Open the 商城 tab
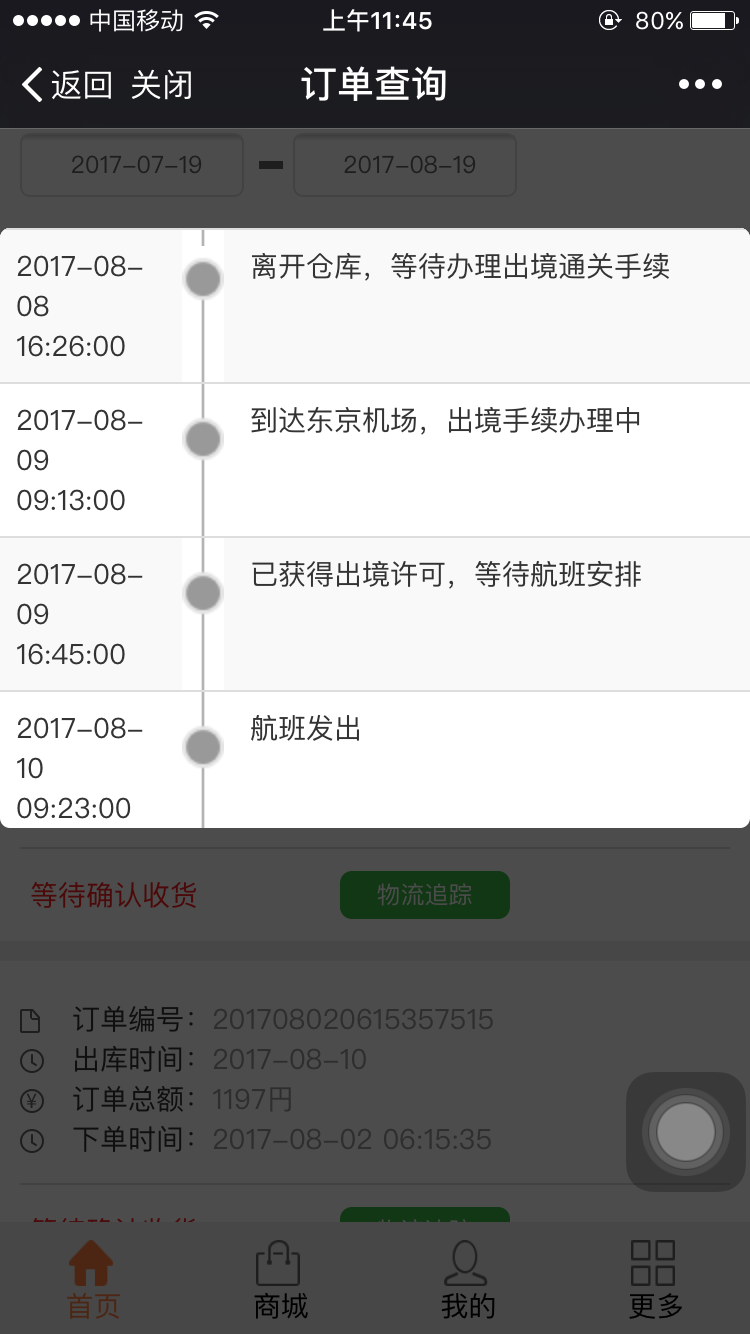750x1334 pixels. point(280,1278)
